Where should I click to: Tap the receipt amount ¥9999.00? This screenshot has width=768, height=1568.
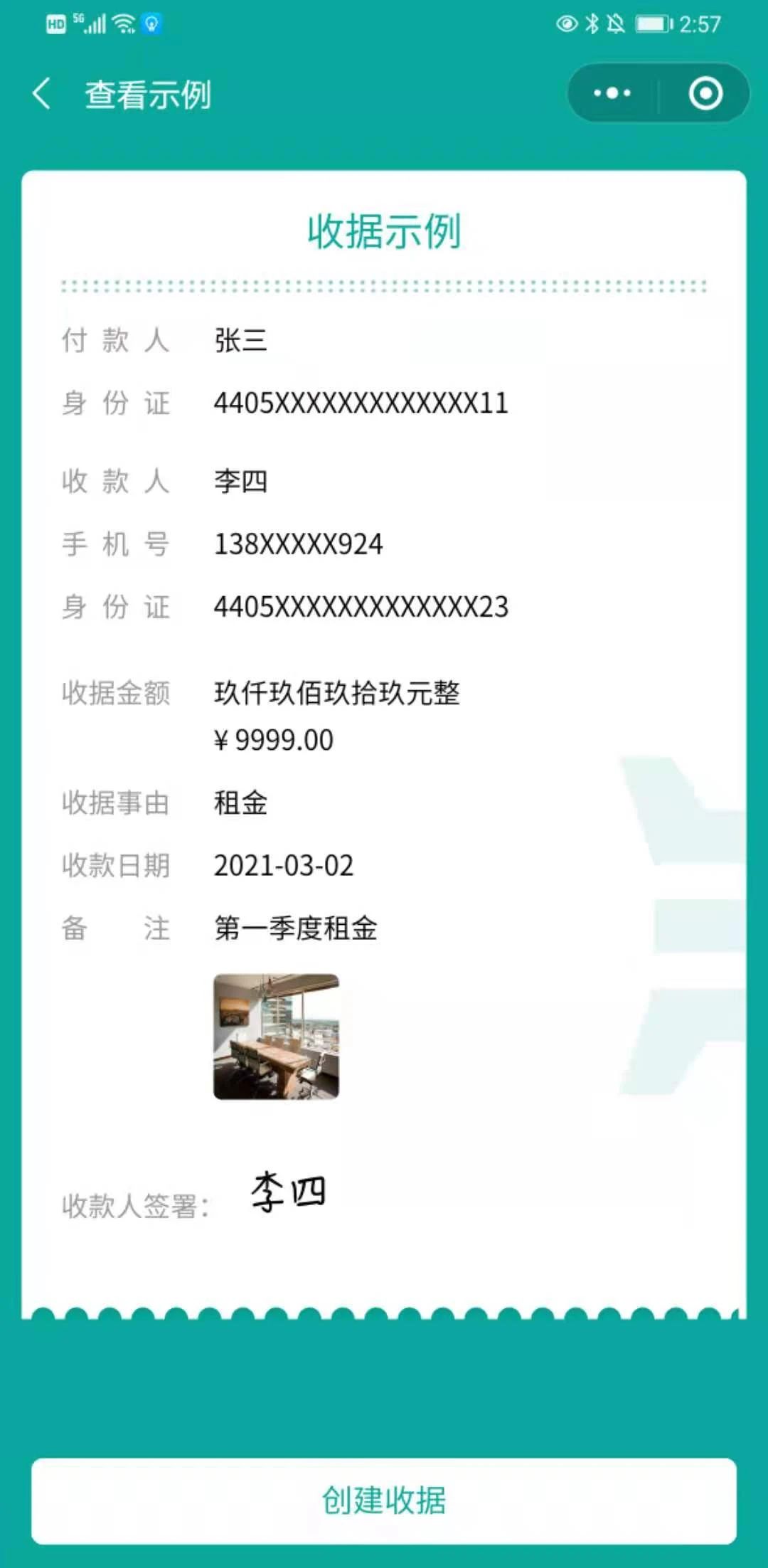pos(272,740)
